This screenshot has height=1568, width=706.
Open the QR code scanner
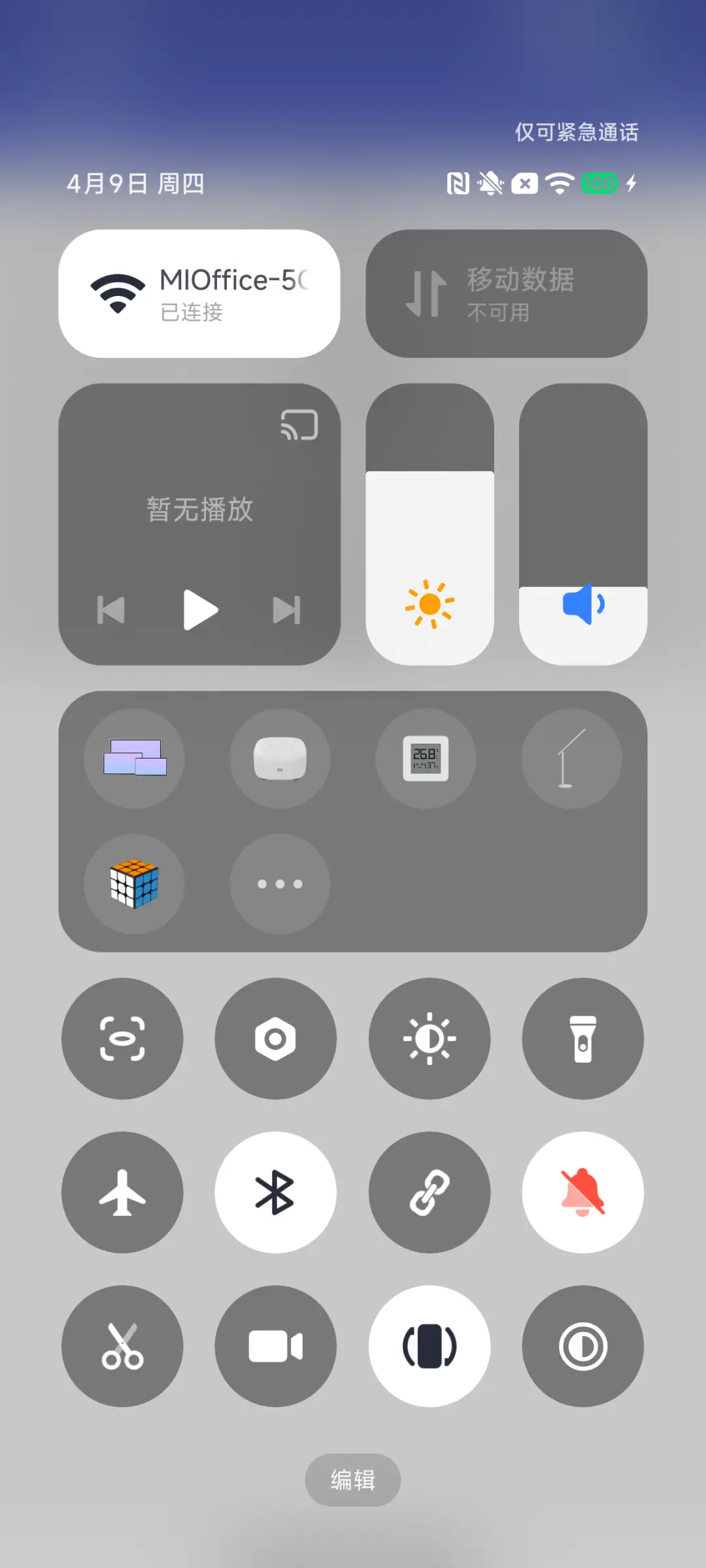(122, 1039)
